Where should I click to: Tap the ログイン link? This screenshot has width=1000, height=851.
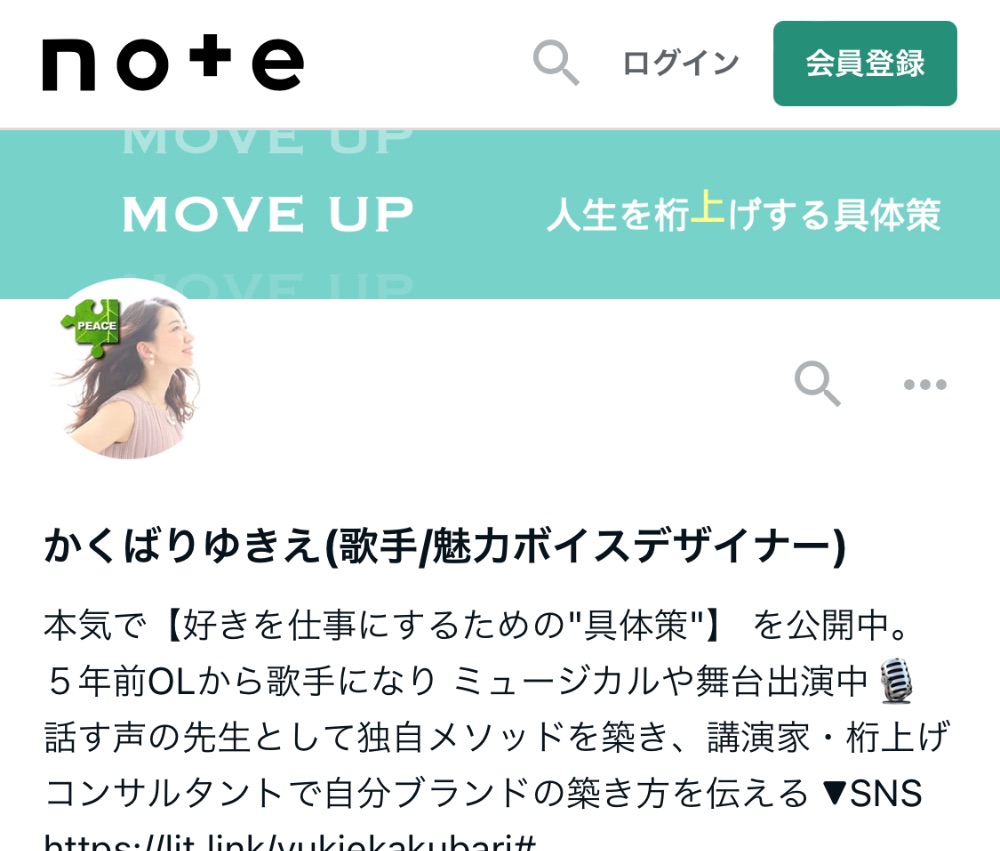pos(680,64)
